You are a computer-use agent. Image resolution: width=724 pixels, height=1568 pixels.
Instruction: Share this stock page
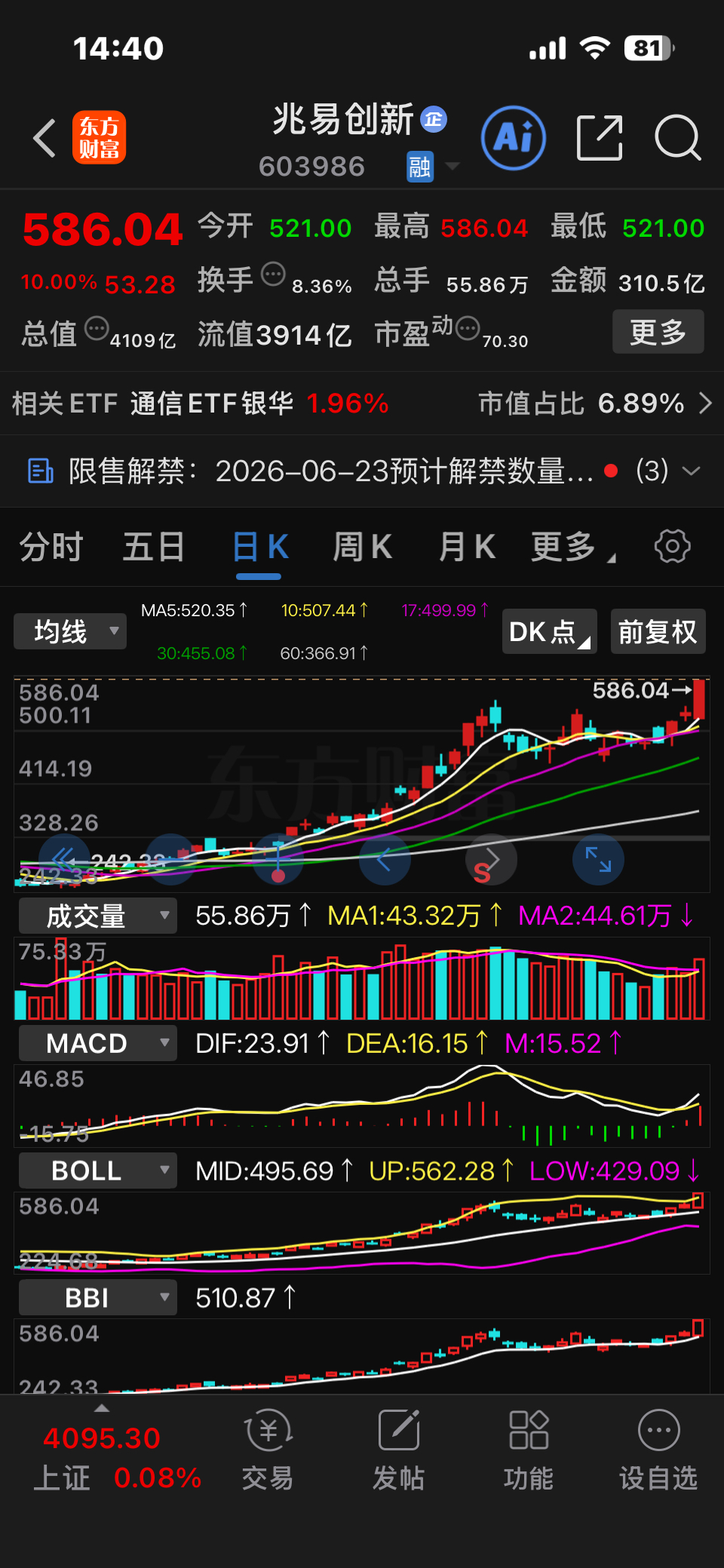click(600, 138)
